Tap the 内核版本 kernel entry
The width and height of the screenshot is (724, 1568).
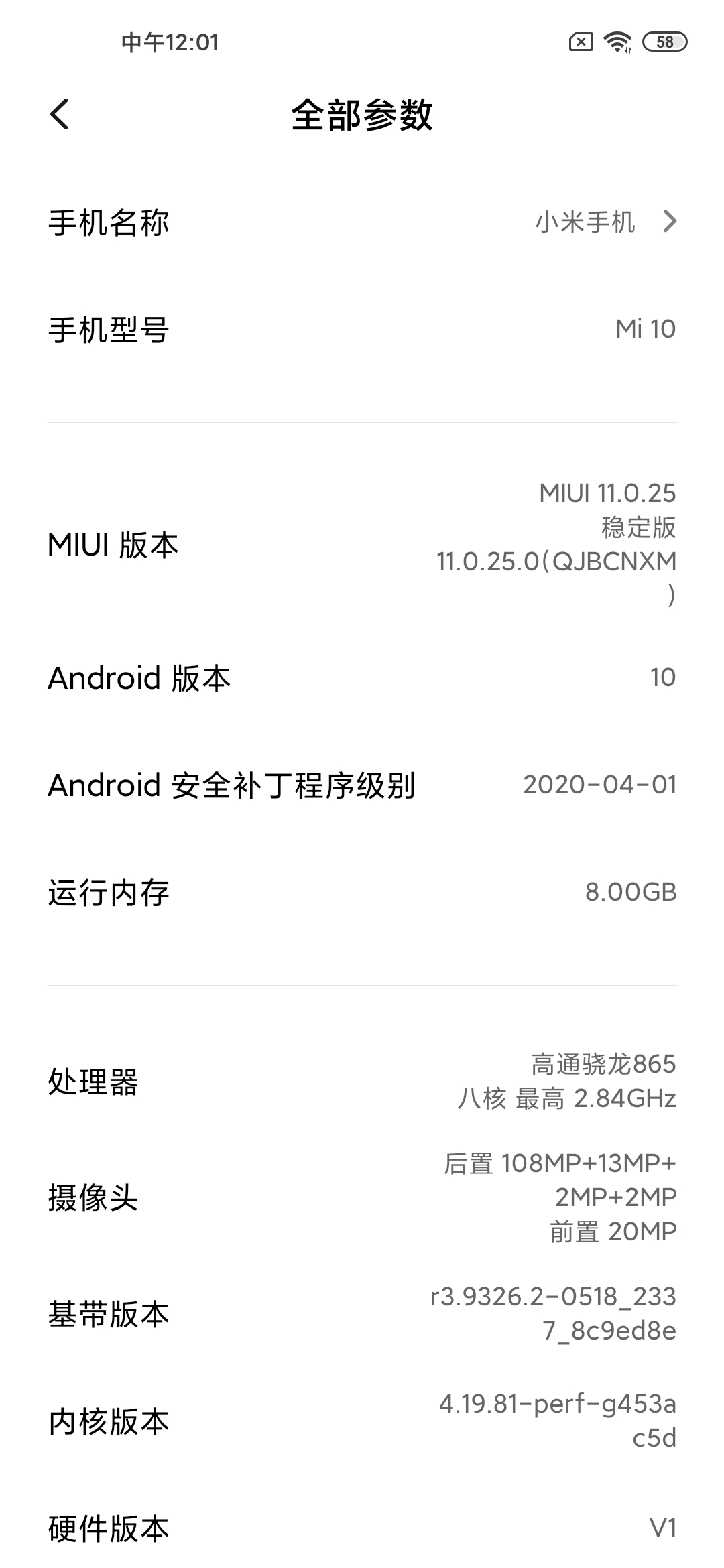[362, 1422]
